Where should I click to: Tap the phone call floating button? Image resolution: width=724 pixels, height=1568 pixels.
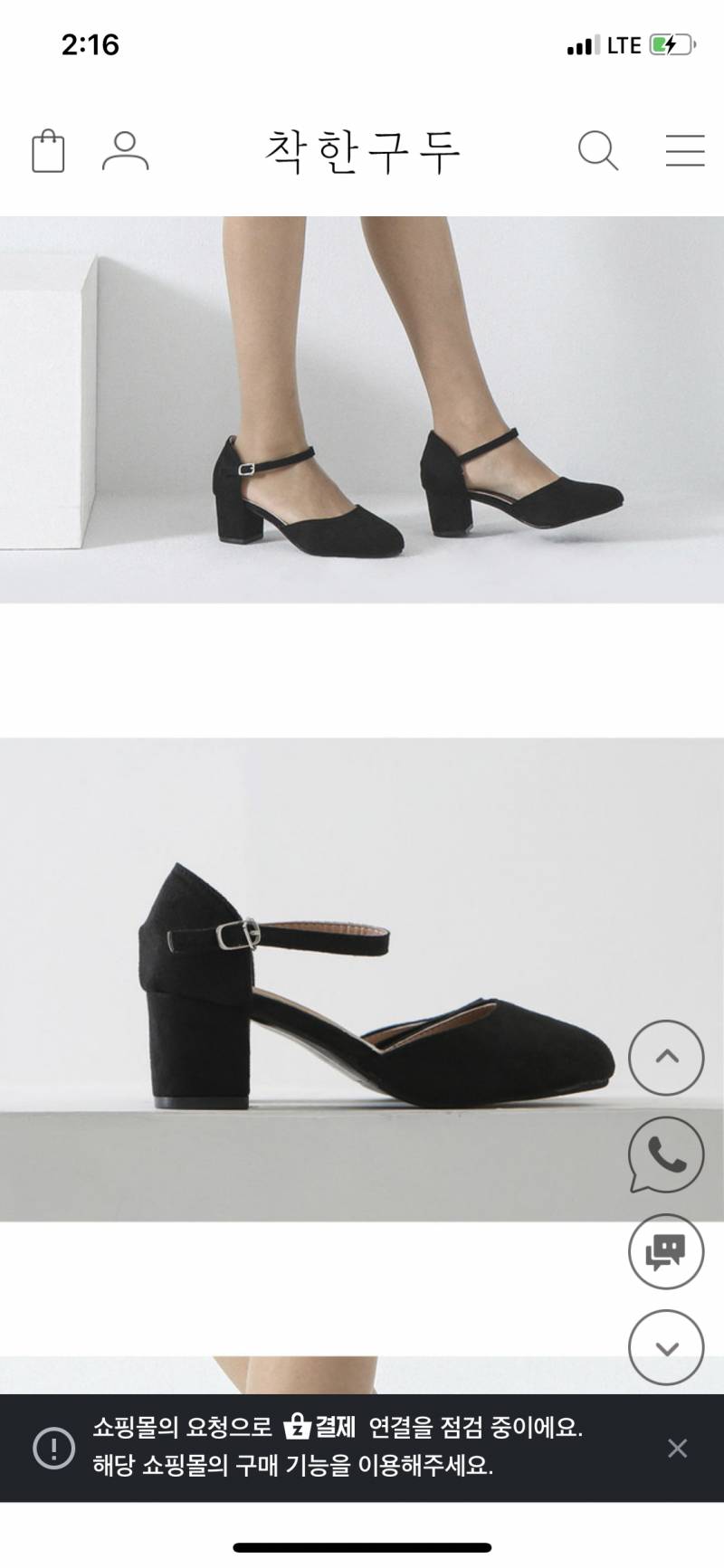click(666, 1155)
